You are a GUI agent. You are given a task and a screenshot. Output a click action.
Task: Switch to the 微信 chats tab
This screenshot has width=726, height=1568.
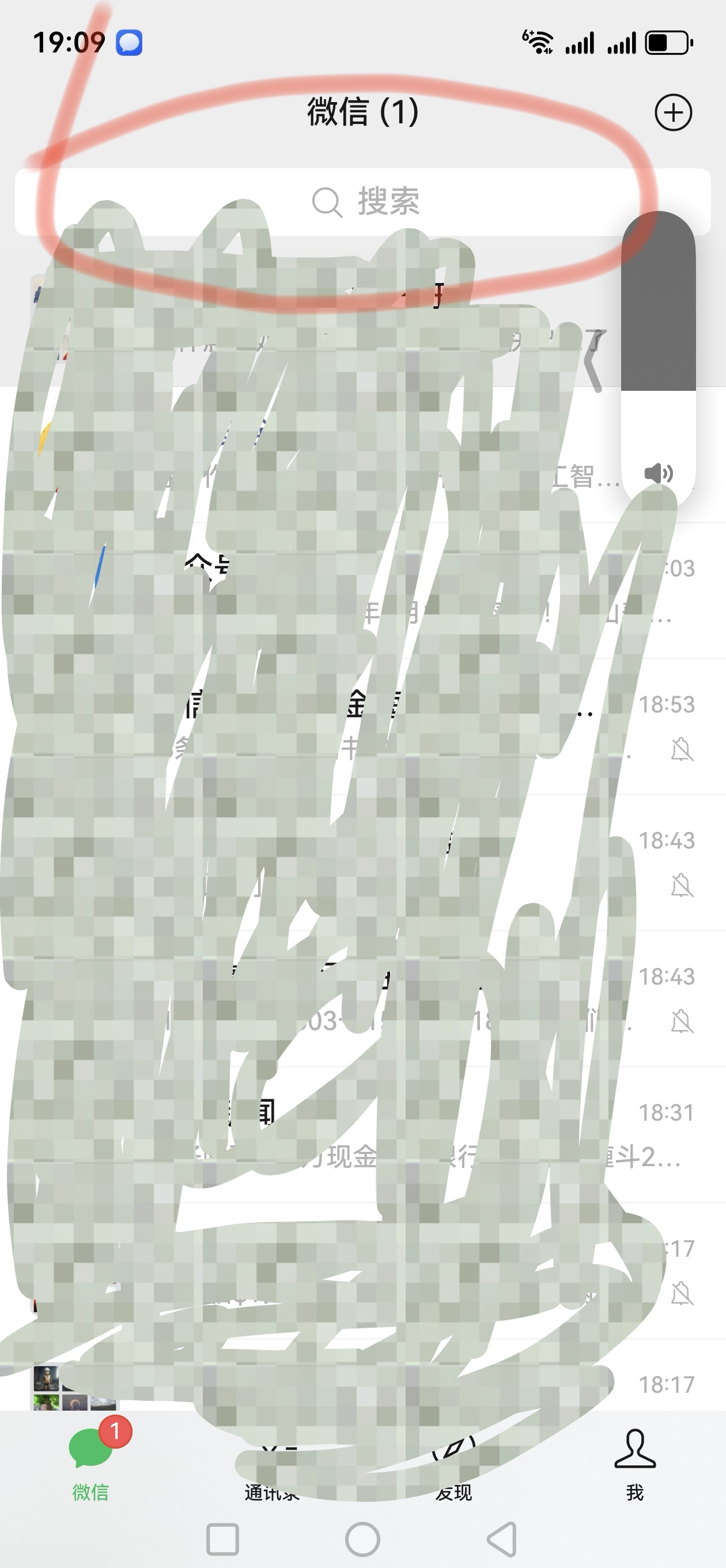tap(90, 1461)
